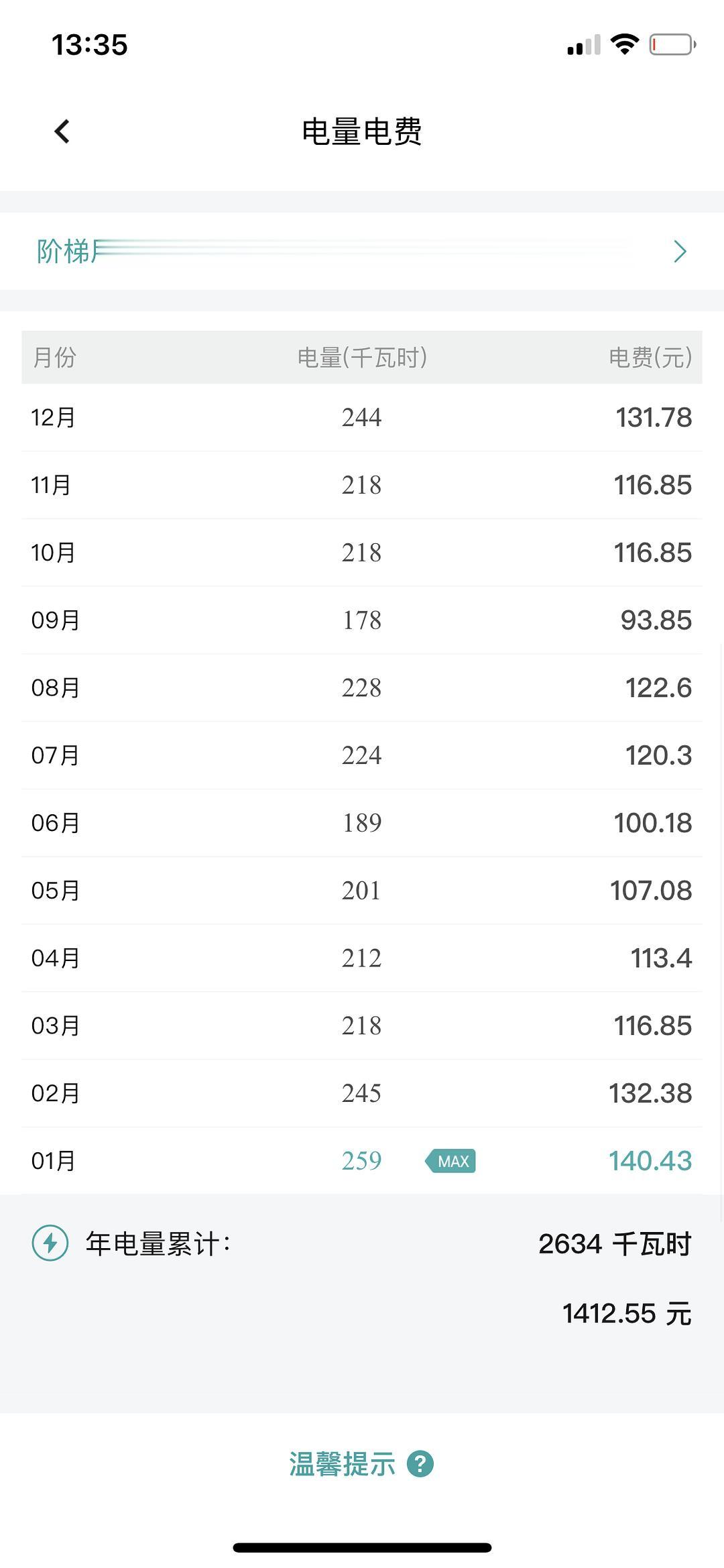Go back using the top-left arrow
Screen dimensions: 724x1568
point(62,131)
